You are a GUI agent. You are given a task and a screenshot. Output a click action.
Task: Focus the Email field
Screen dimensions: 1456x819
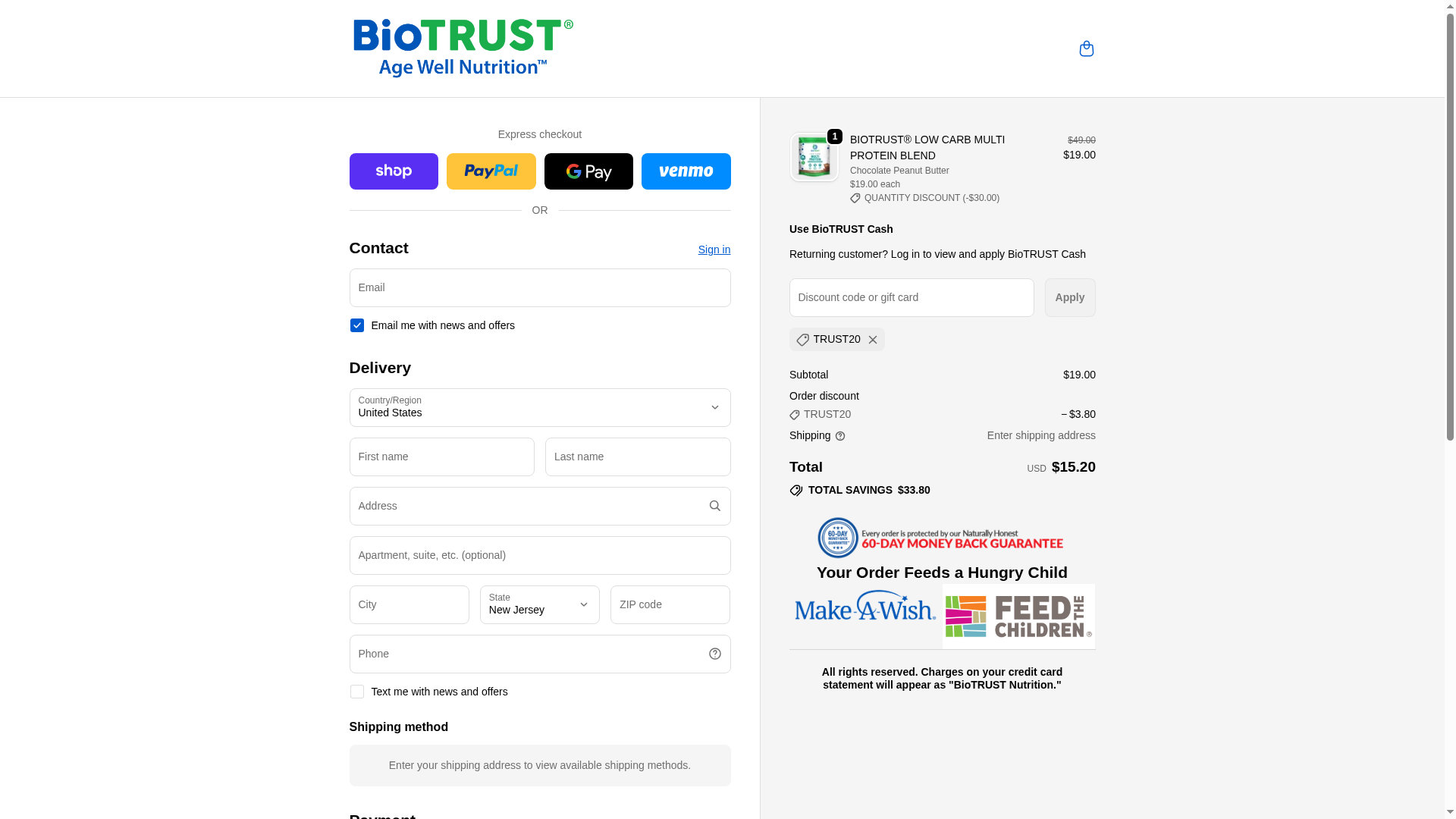coord(539,288)
